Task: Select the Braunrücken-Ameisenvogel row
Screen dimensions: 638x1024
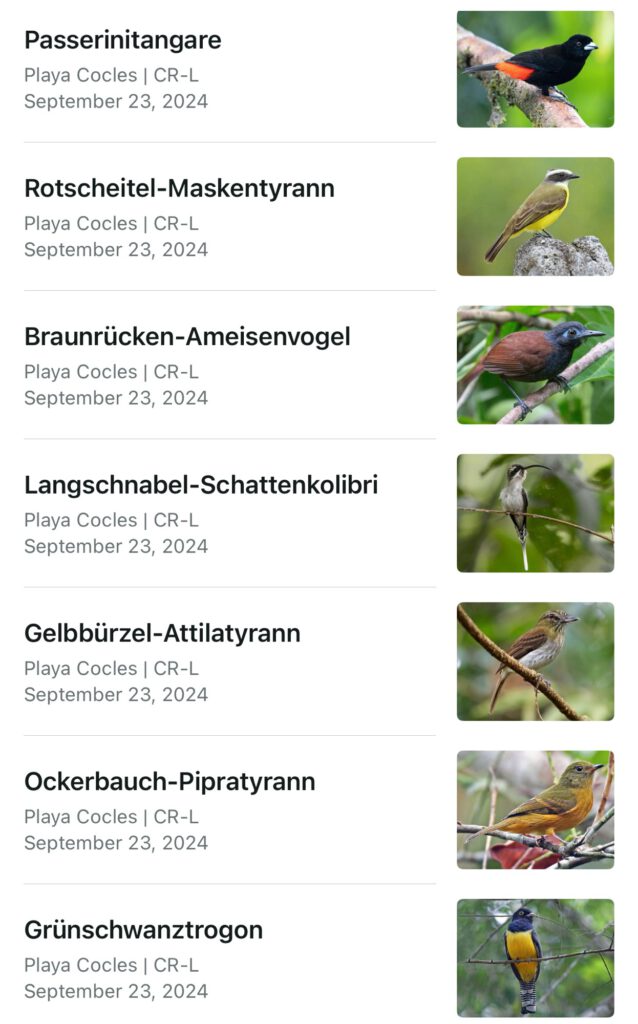Action: tap(187, 337)
